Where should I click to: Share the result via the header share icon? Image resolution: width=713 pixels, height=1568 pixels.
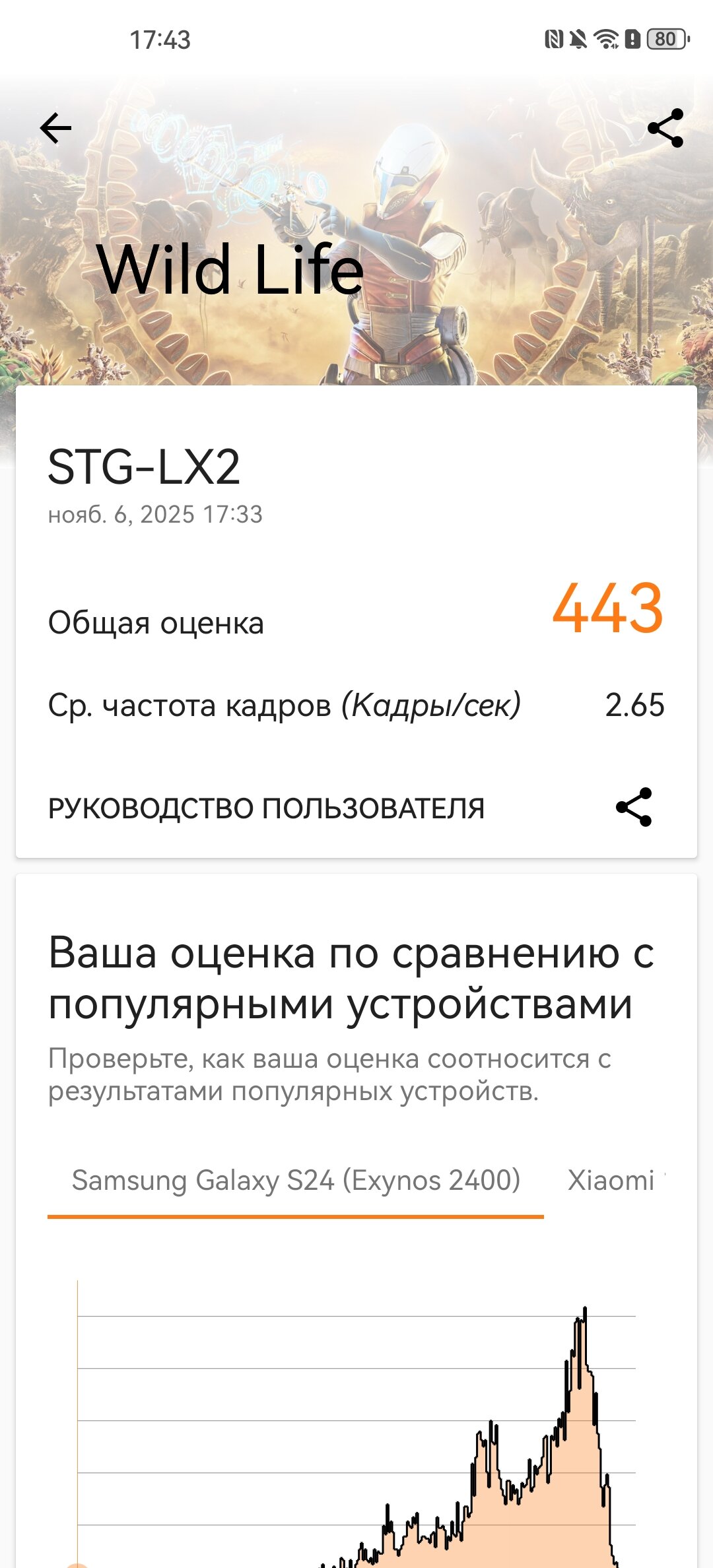pos(665,128)
